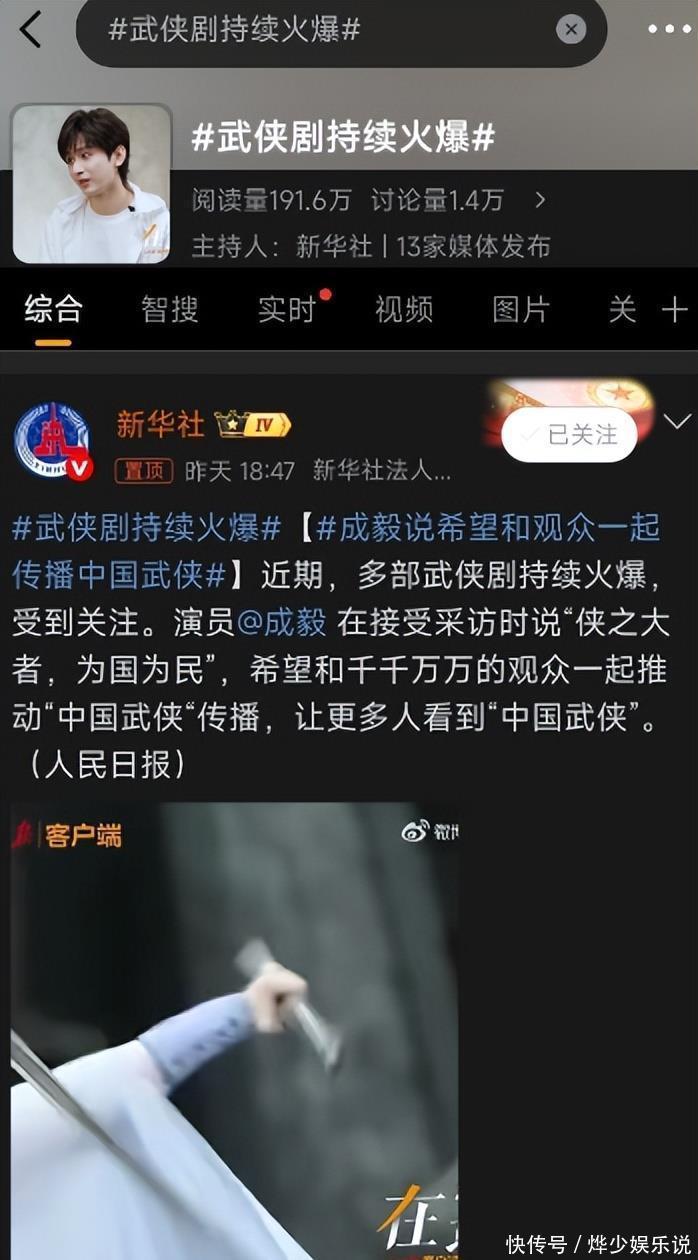Switch to the 视频 tab
Viewport: 698px width, 1260px height.
click(x=404, y=310)
